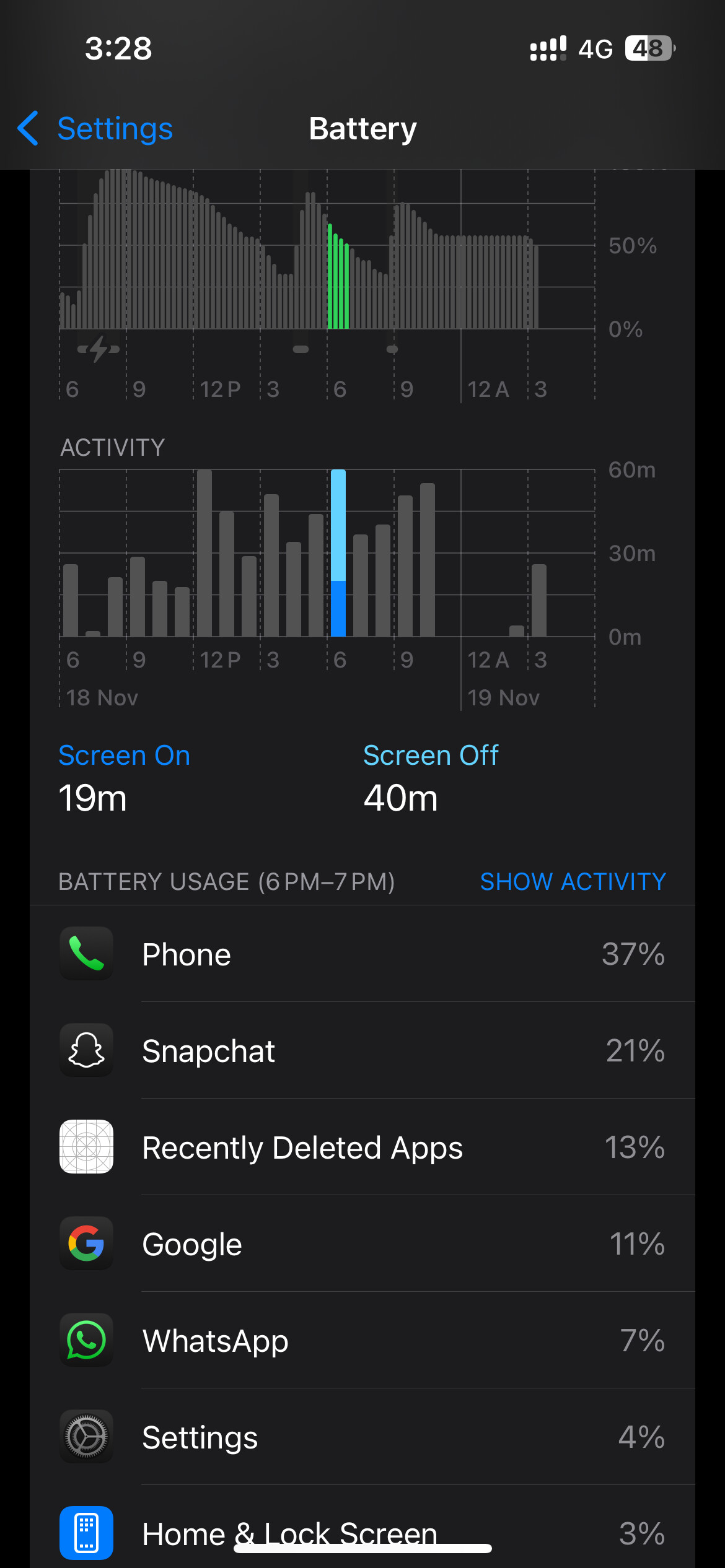Select the highlighted 6 PM activity bar
The width and height of the screenshot is (725, 1568).
[338, 553]
